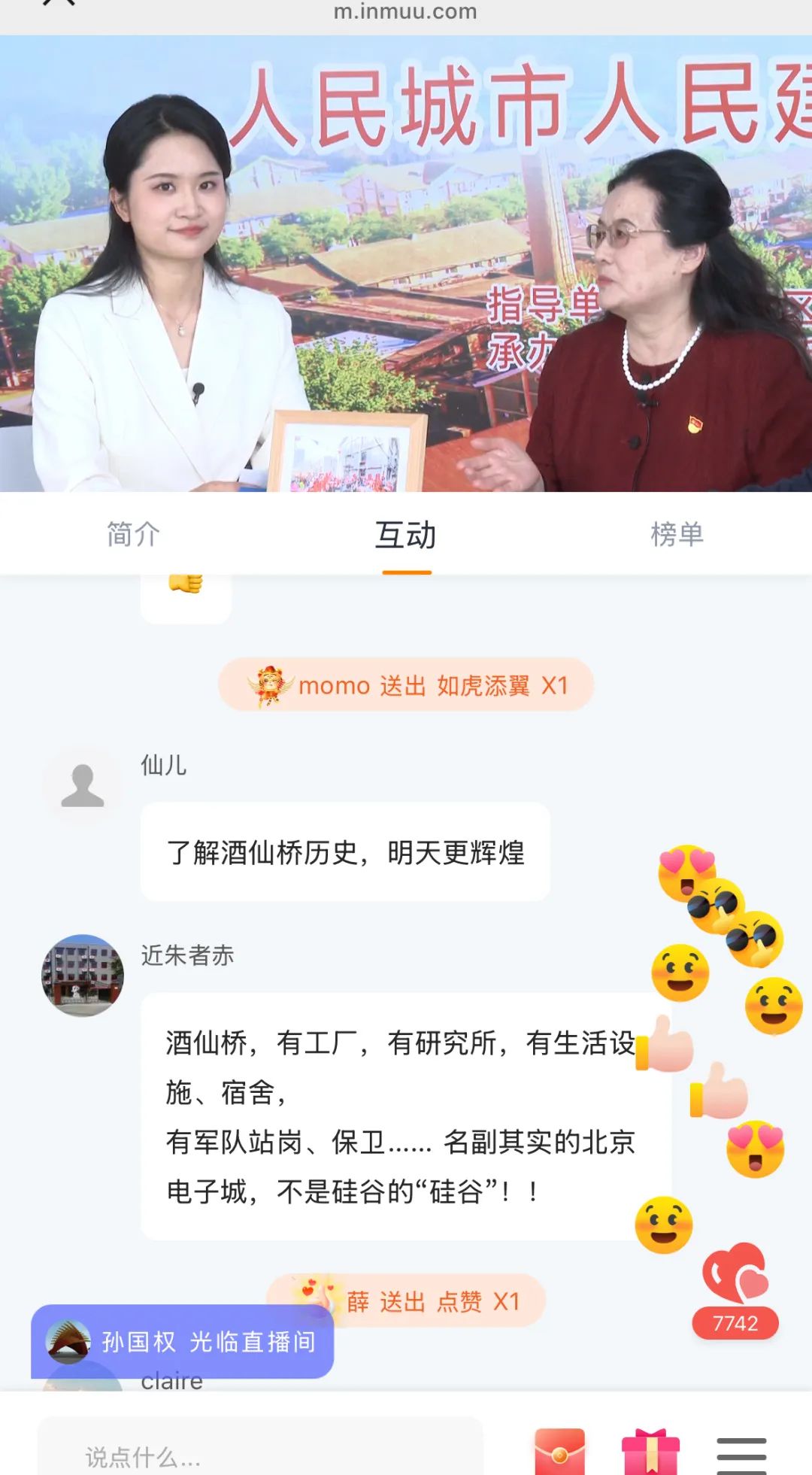View 近朱者赤's avatar profile
The width and height of the screenshot is (812, 1475).
point(83,976)
